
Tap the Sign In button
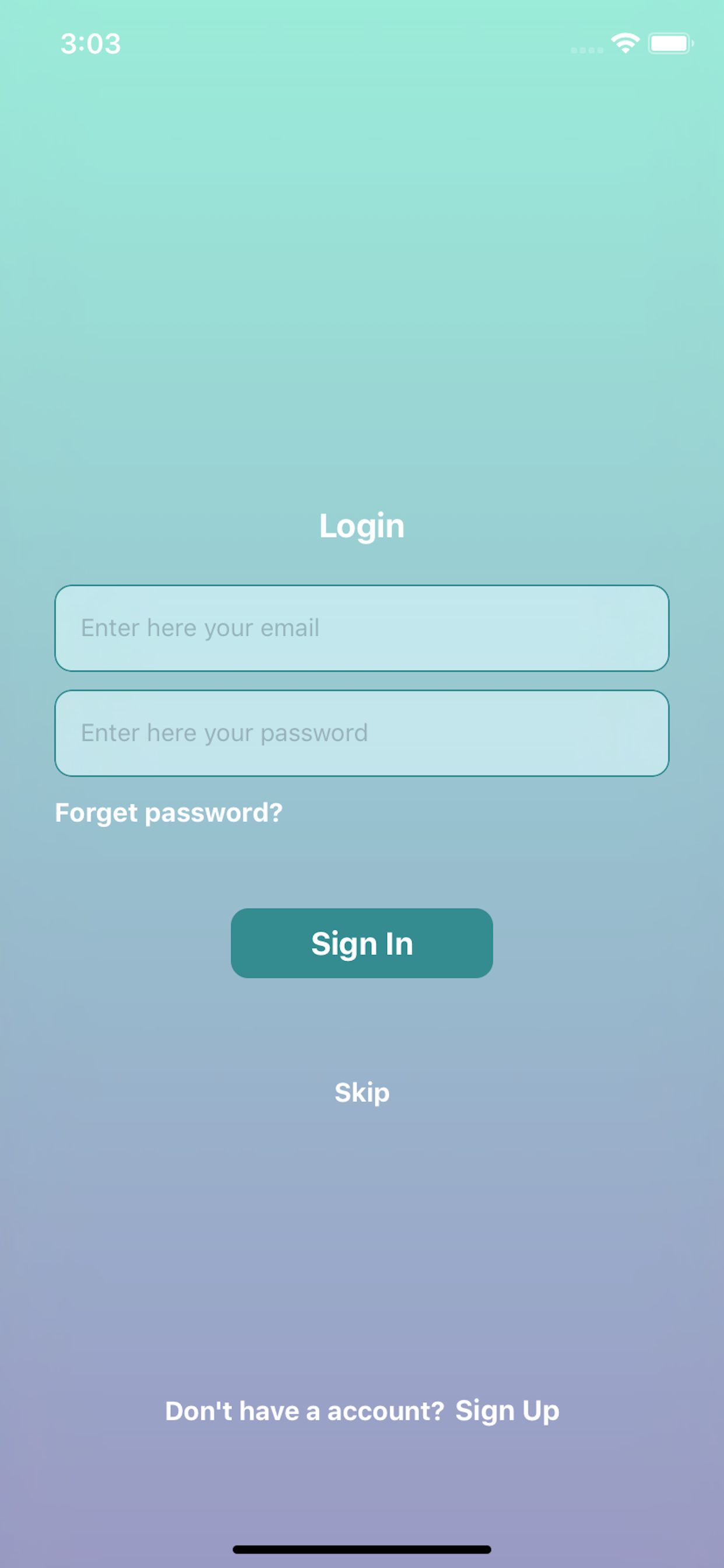point(362,943)
